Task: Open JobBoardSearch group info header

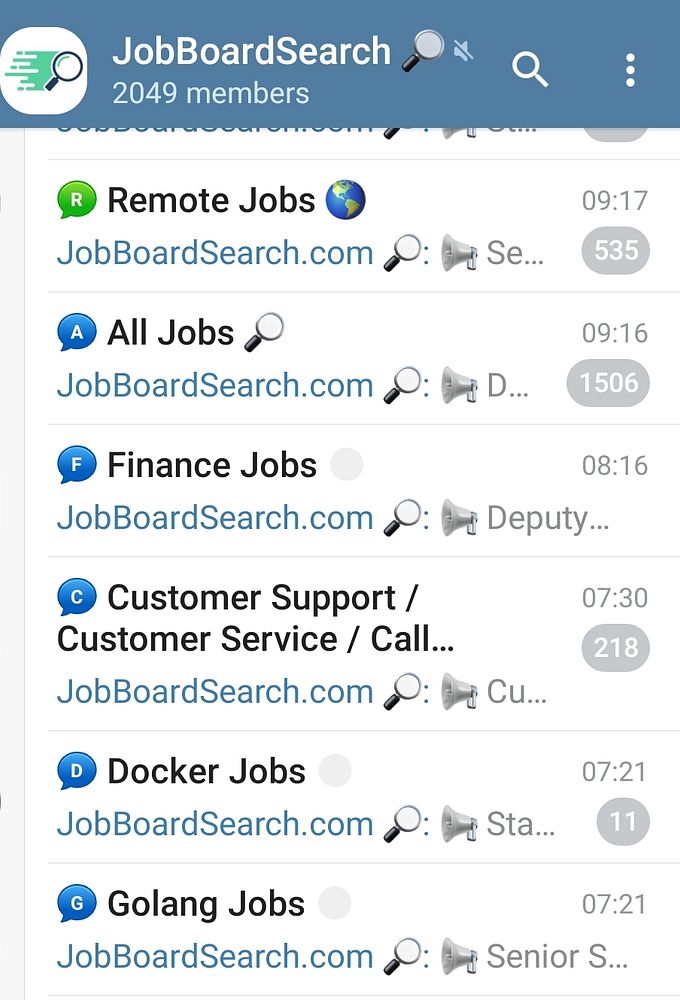Action: pyautogui.click(x=250, y=69)
